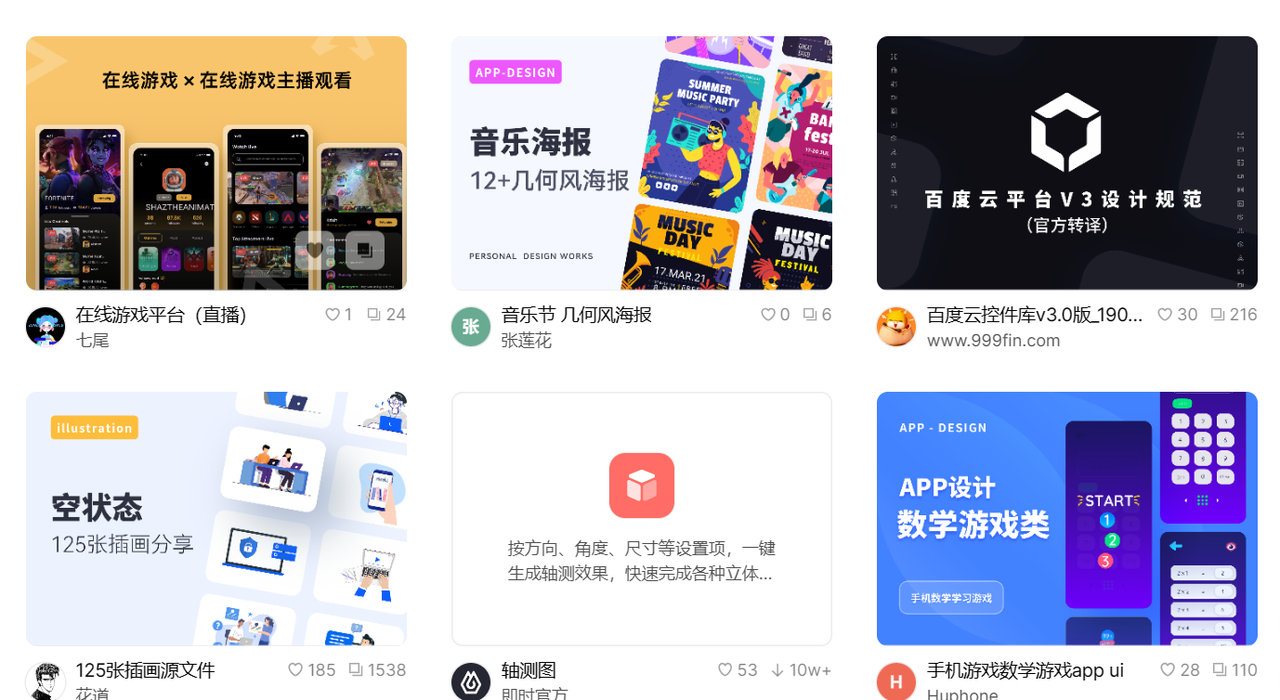Like the 百度云控件库v3.0版 post
Screen dimensions: 1280x700
pyautogui.click(x=1165, y=314)
